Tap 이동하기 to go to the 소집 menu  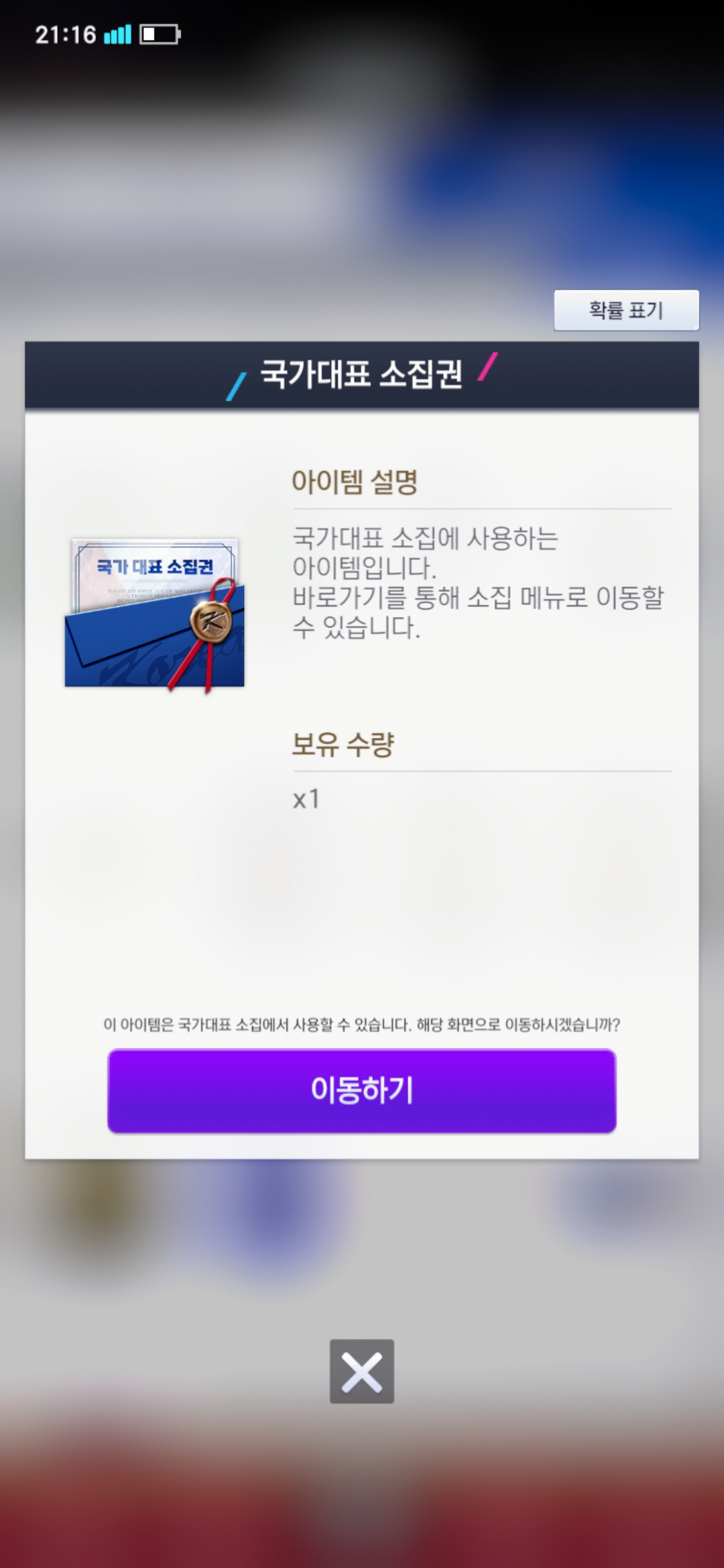tap(361, 1090)
